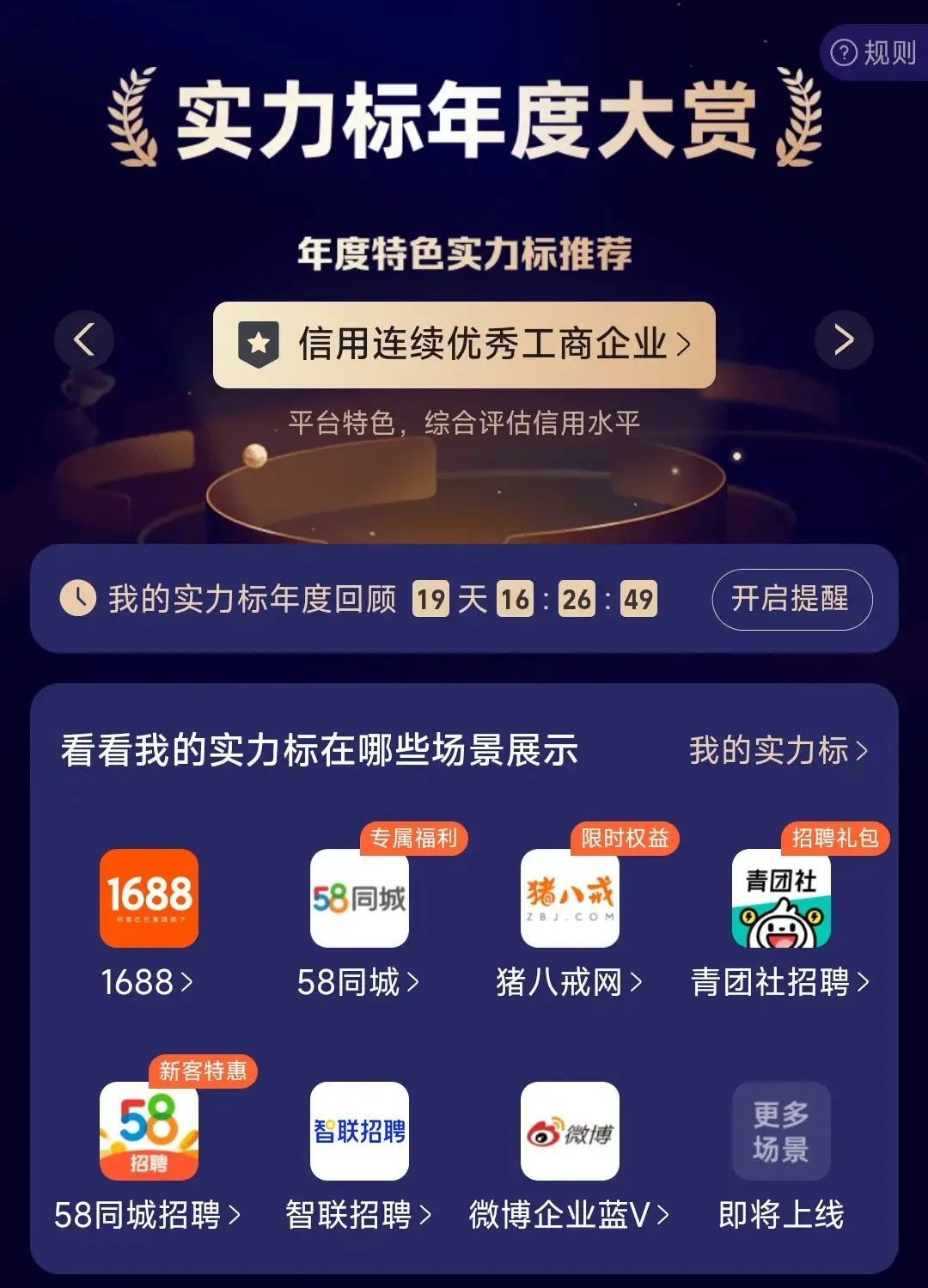Open the 规则 rules help button

coord(874,53)
